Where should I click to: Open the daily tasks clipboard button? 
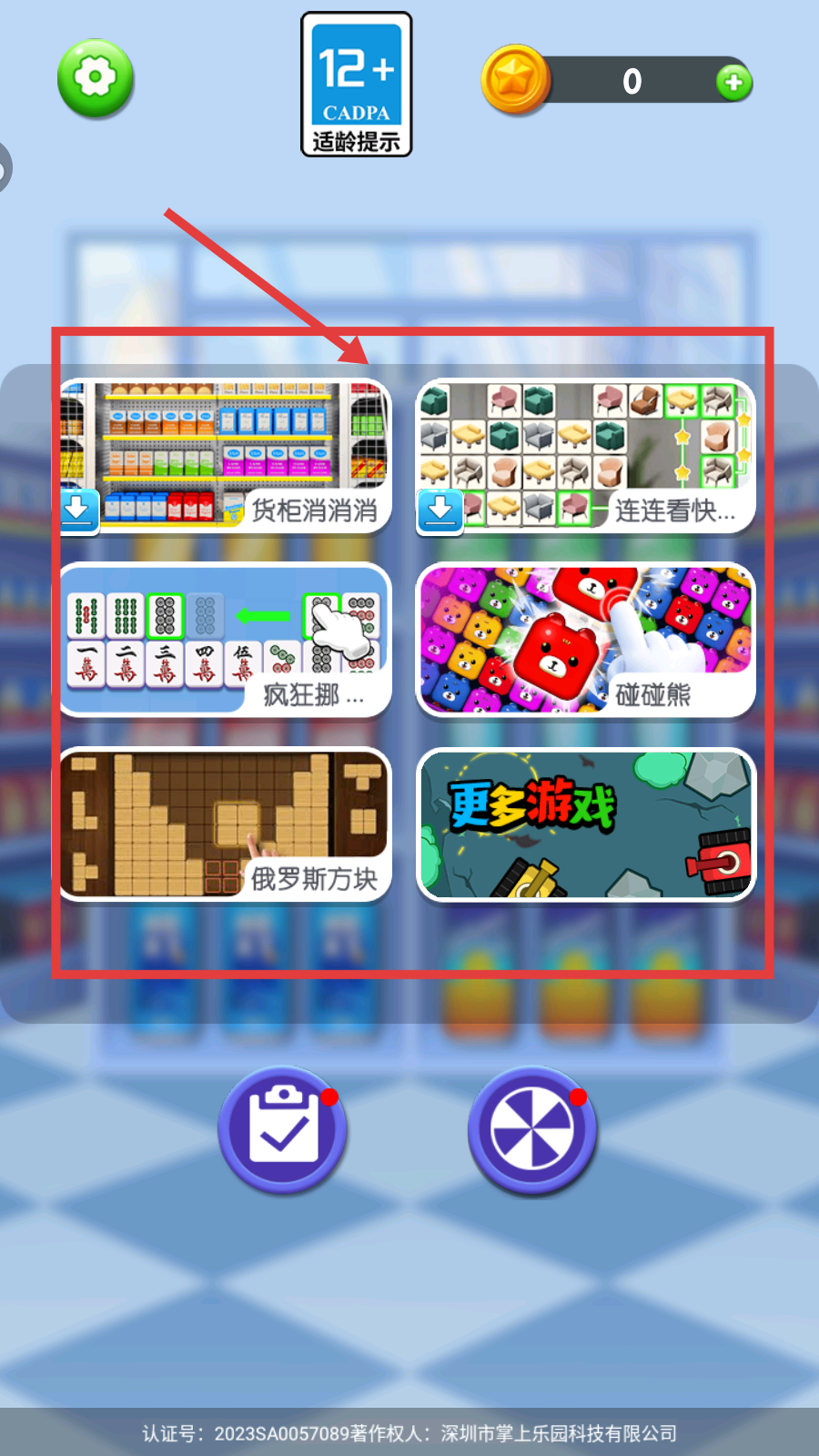(x=283, y=1129)
